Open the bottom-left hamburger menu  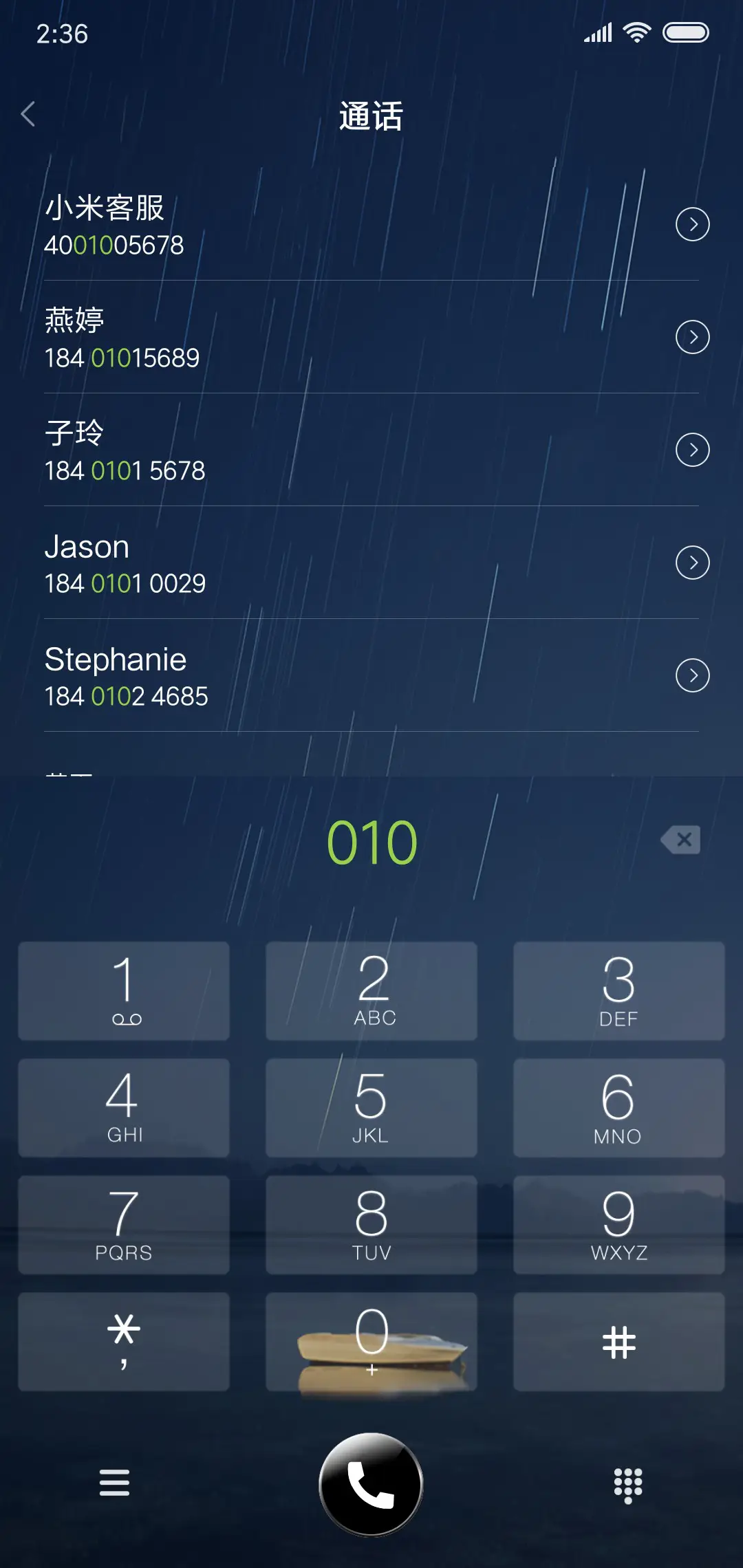pyautogui.click(x=115, y=1482)
